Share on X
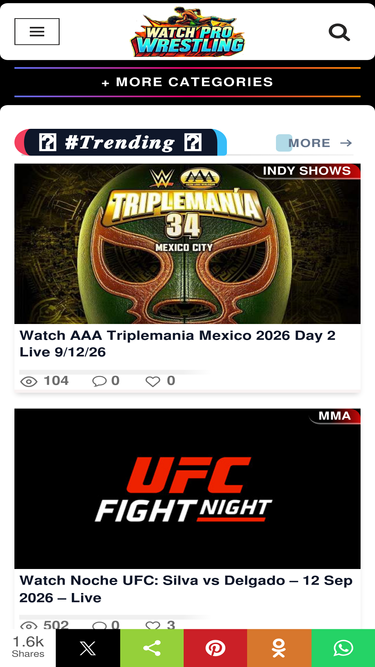Image resolution: width=375 pixels, height=667 pixels. point(88,648)
